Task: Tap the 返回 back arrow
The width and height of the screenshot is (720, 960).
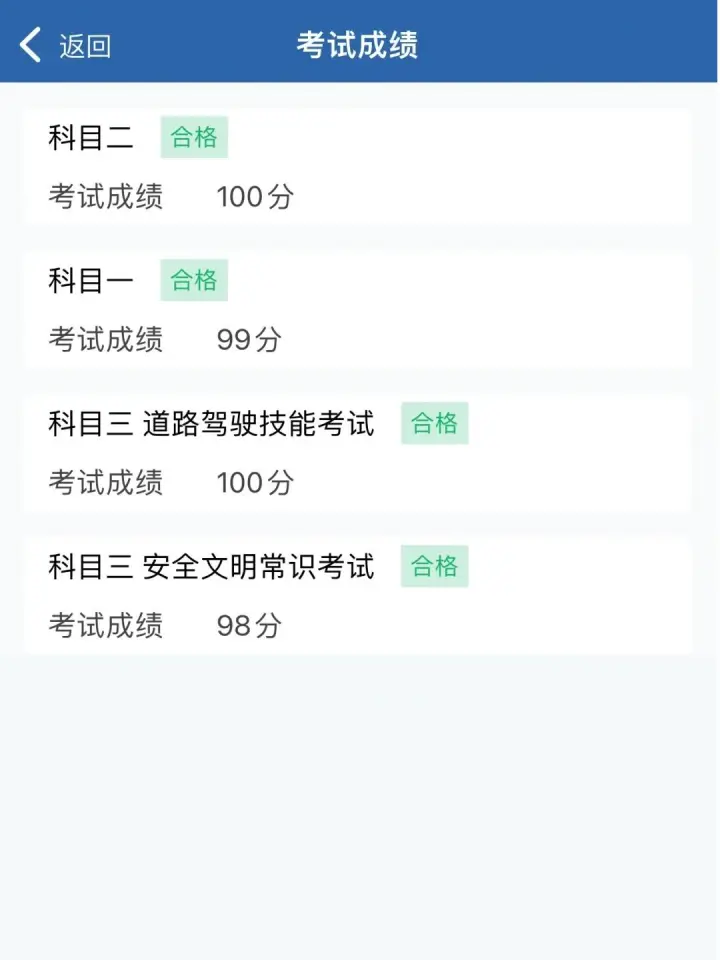Action: coord(32,45)
